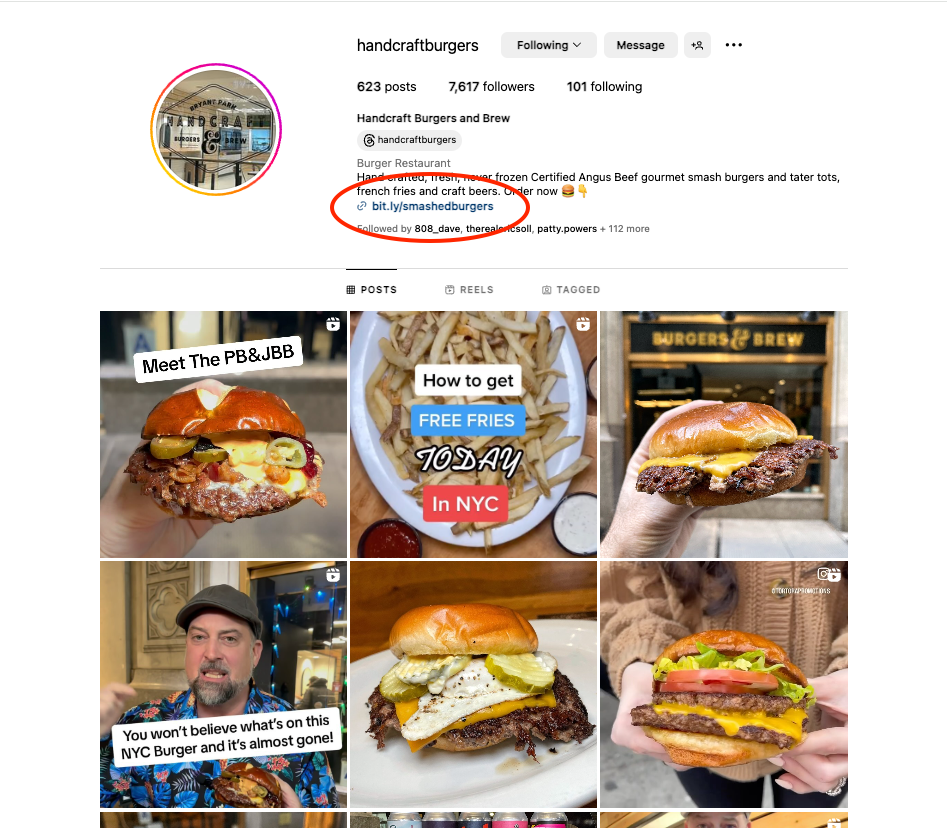Select the Posts tab
Image resolution: width=947 pixels, height=828 pixels.
371,290
